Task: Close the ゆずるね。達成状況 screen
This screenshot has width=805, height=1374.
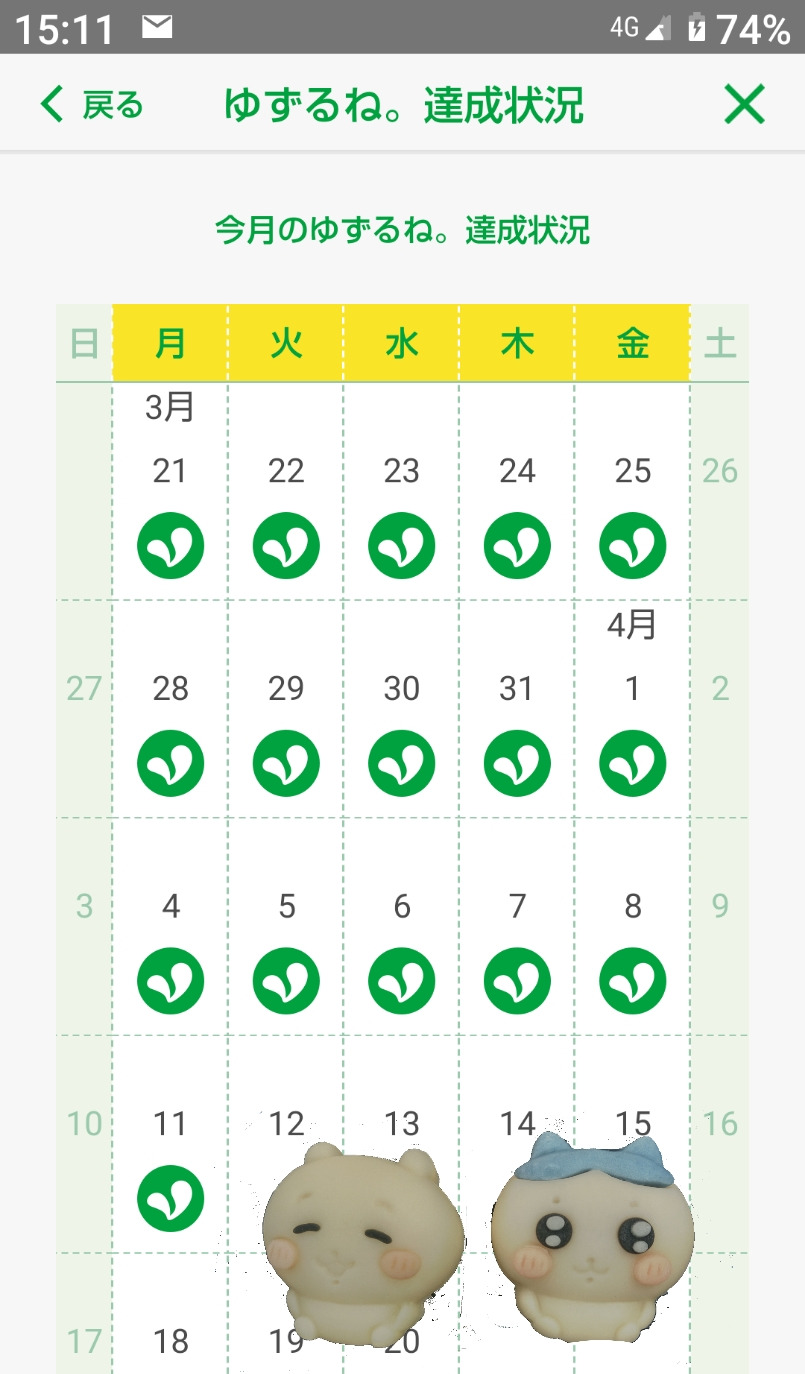Action: (744, 104)
